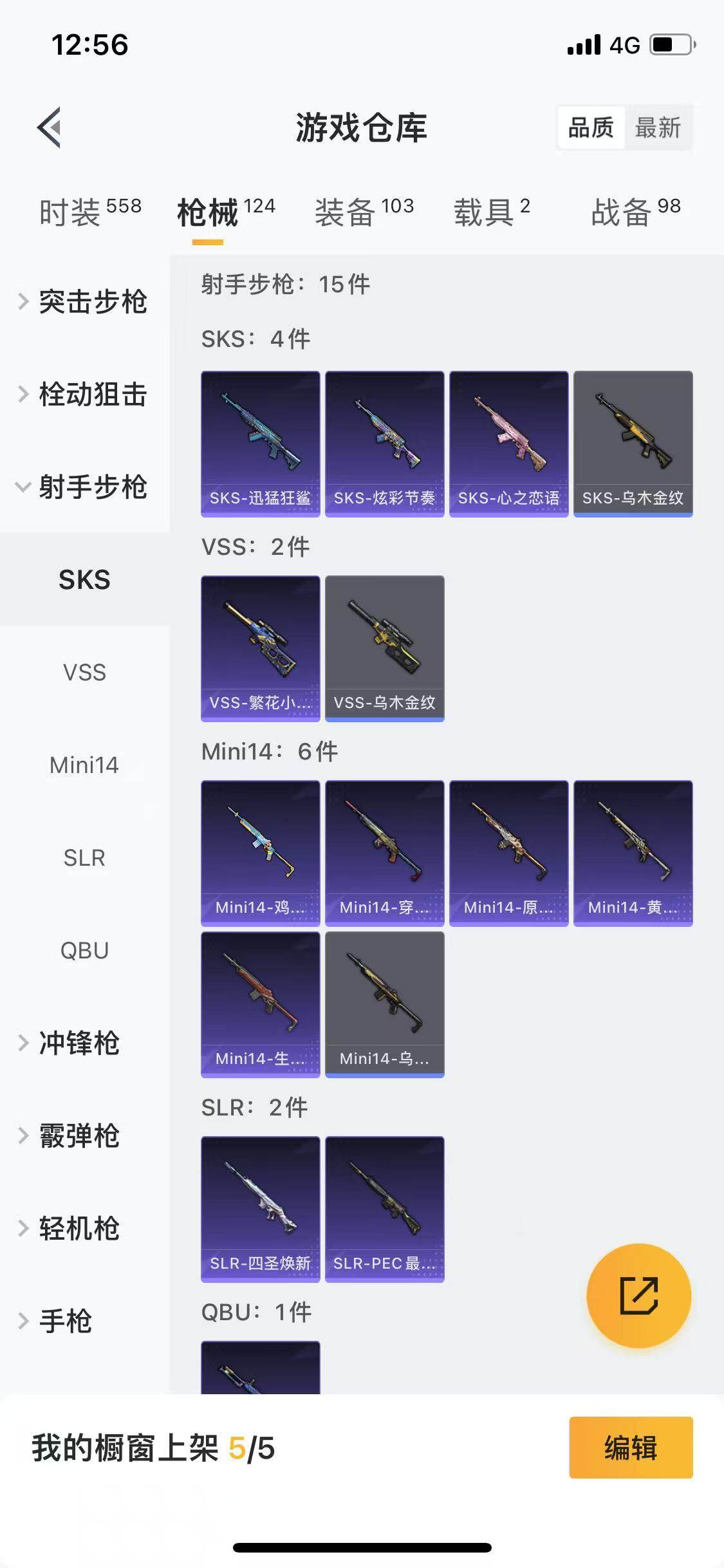View the SKS-心之恋语 skin
This screenshot has width=724, height=1568.
(x=508, y=443)
